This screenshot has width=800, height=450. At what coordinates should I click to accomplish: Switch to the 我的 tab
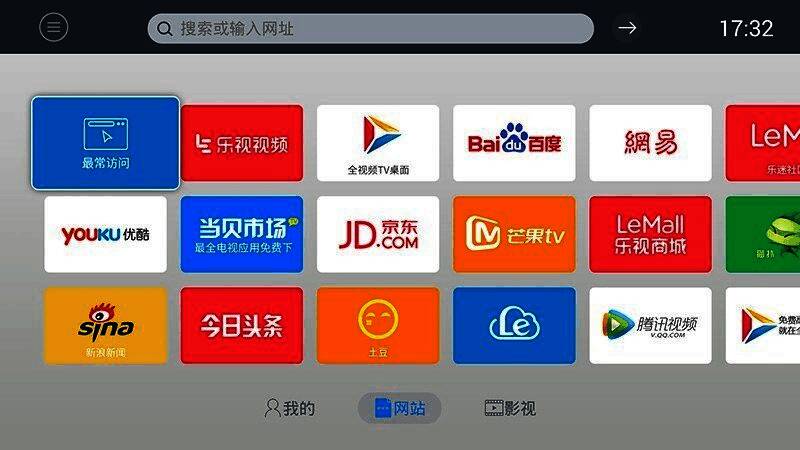(290, 408)
